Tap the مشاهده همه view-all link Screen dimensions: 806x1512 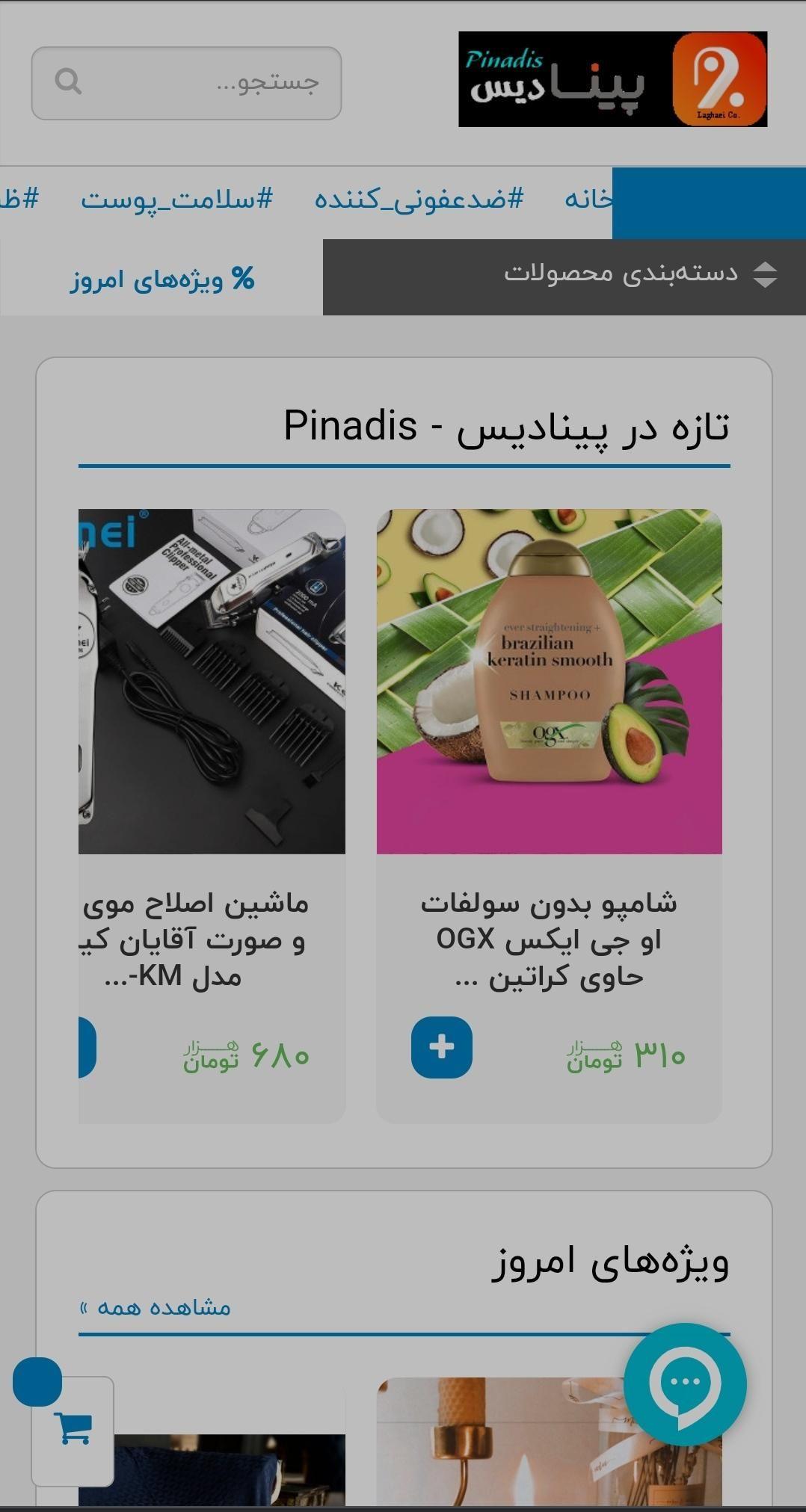156,1307
